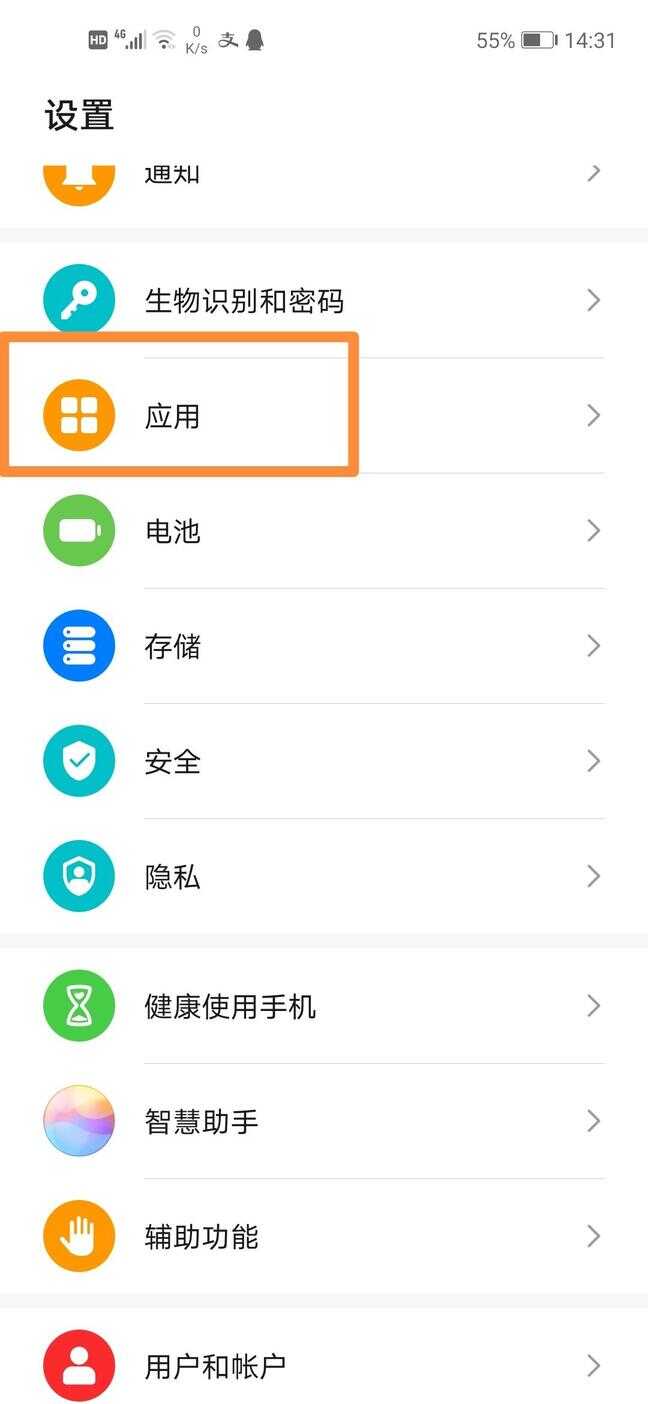Go to 电池 settings
Screen dimensions: 648x1404
point(324,530)
